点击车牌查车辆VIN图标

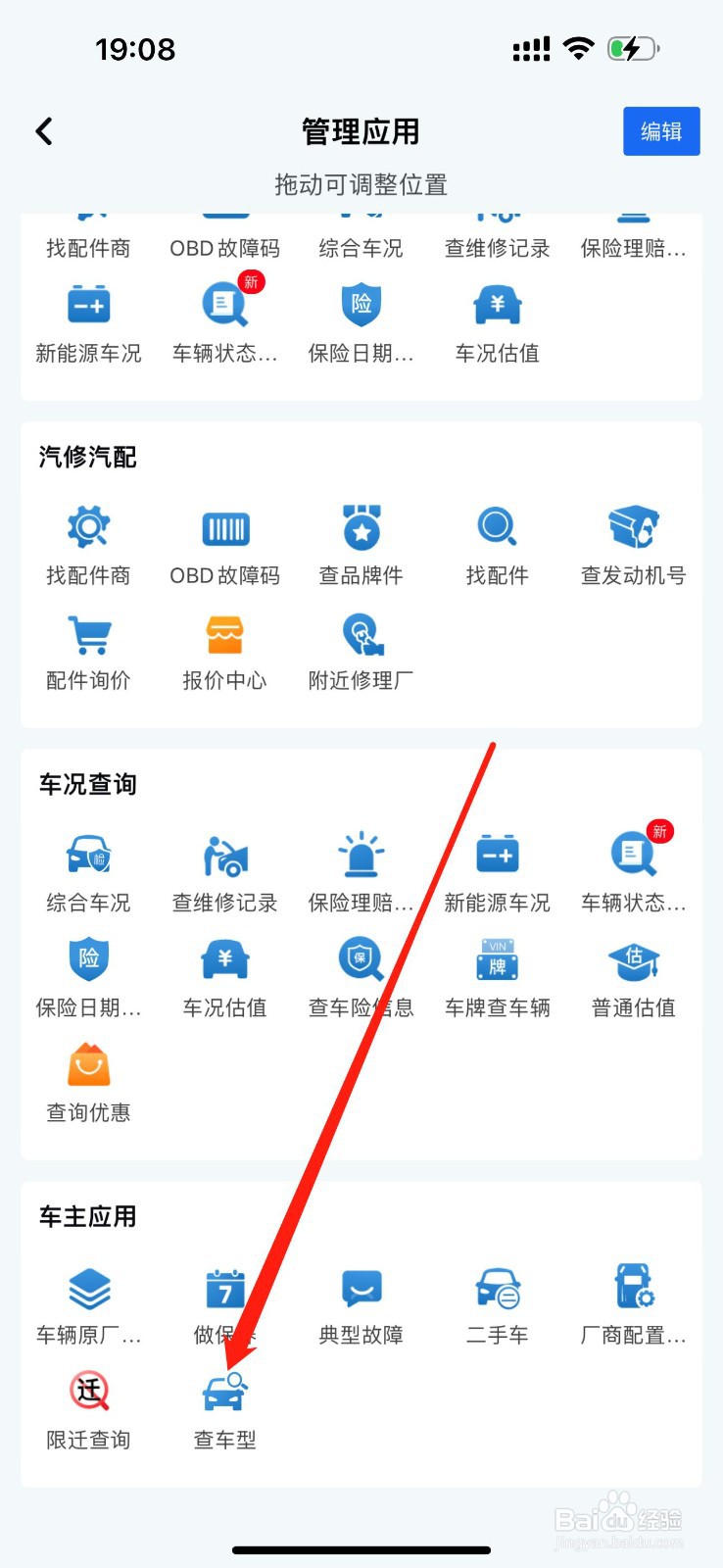tap(497, 958)
